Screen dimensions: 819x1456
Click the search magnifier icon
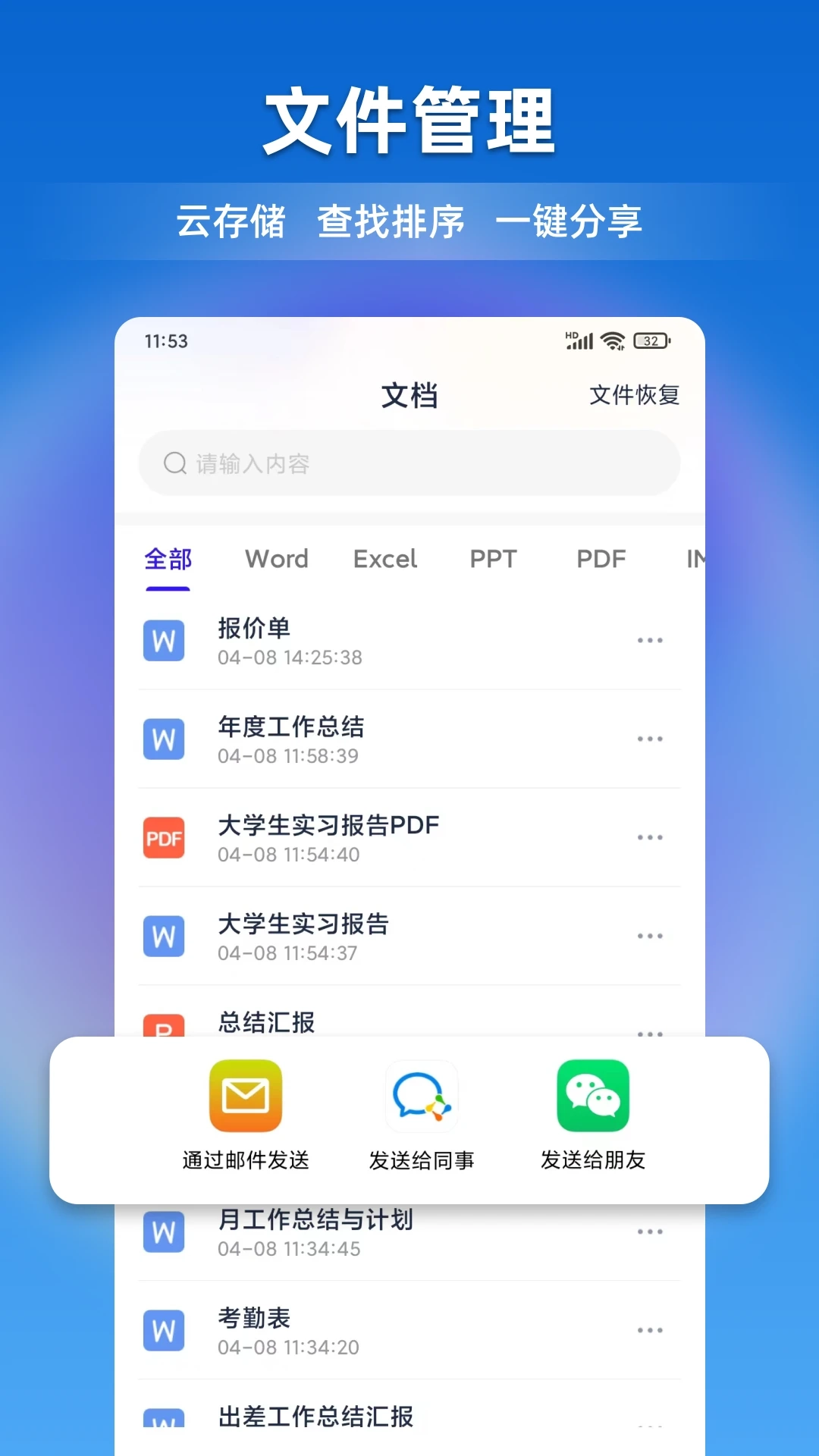coord(175,463)
